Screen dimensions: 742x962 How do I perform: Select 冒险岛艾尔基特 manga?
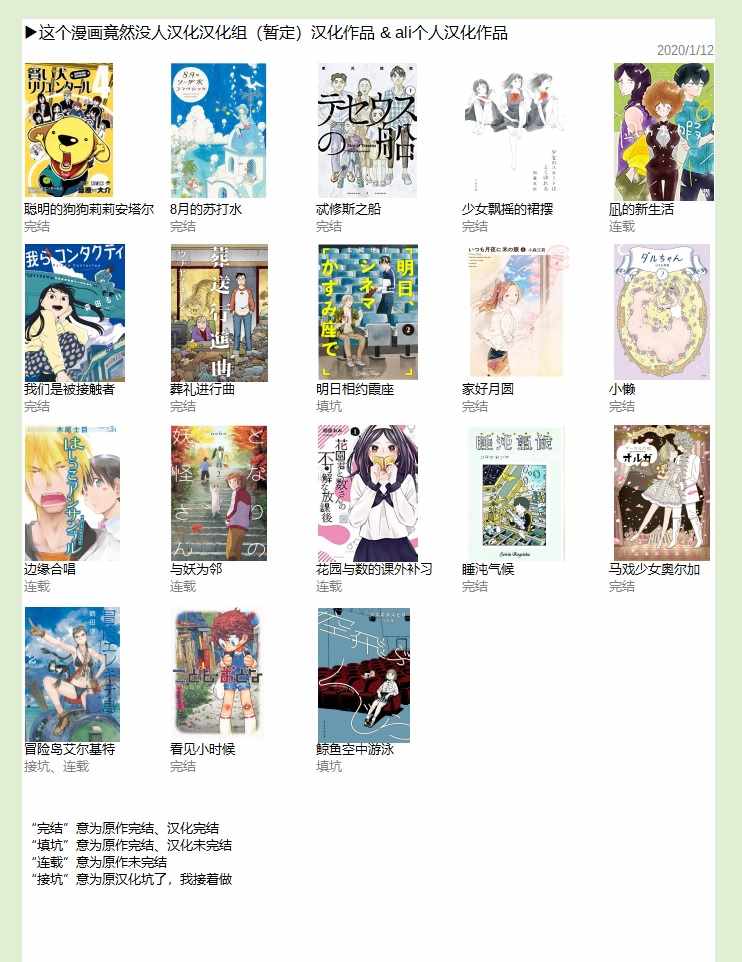click(x=72, y=674)
